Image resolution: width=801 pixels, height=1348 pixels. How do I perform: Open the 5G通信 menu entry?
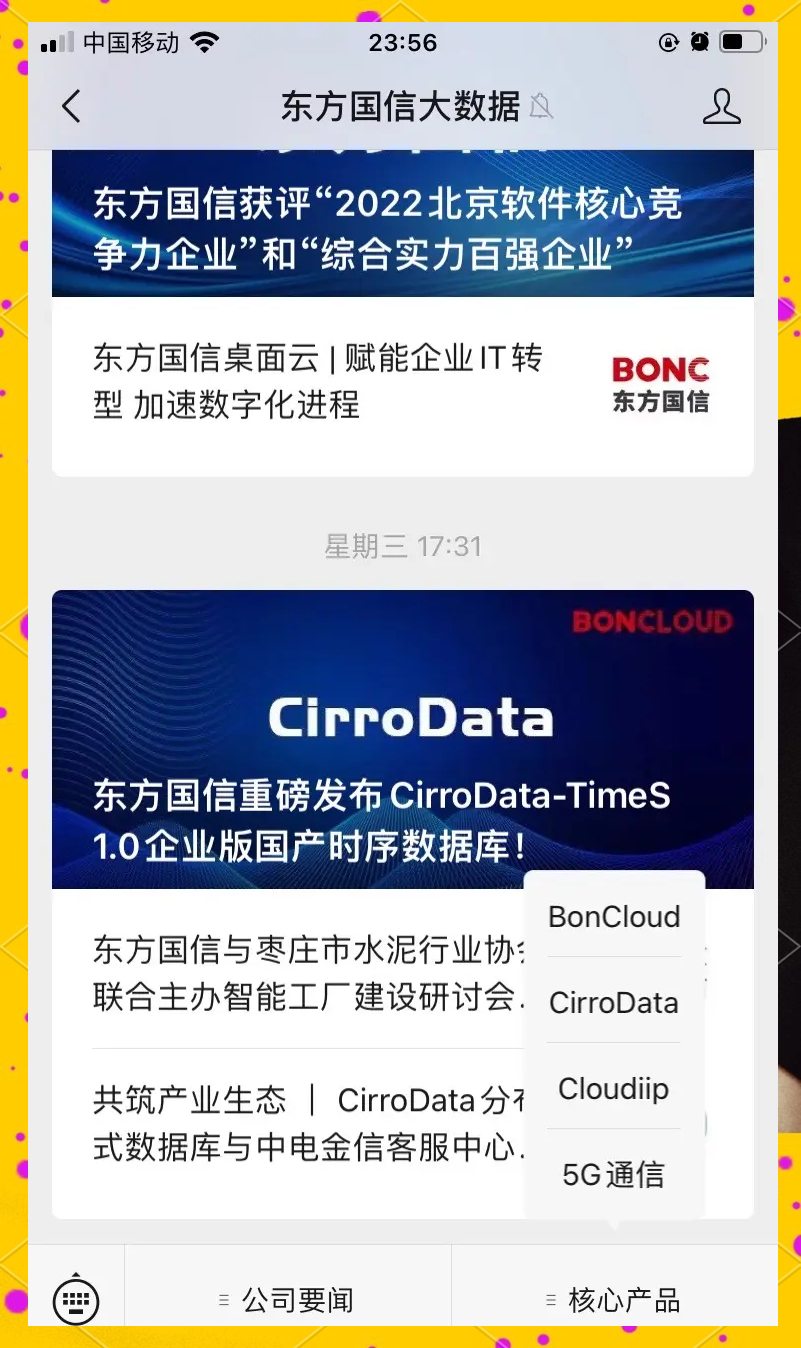(614, 1174)
